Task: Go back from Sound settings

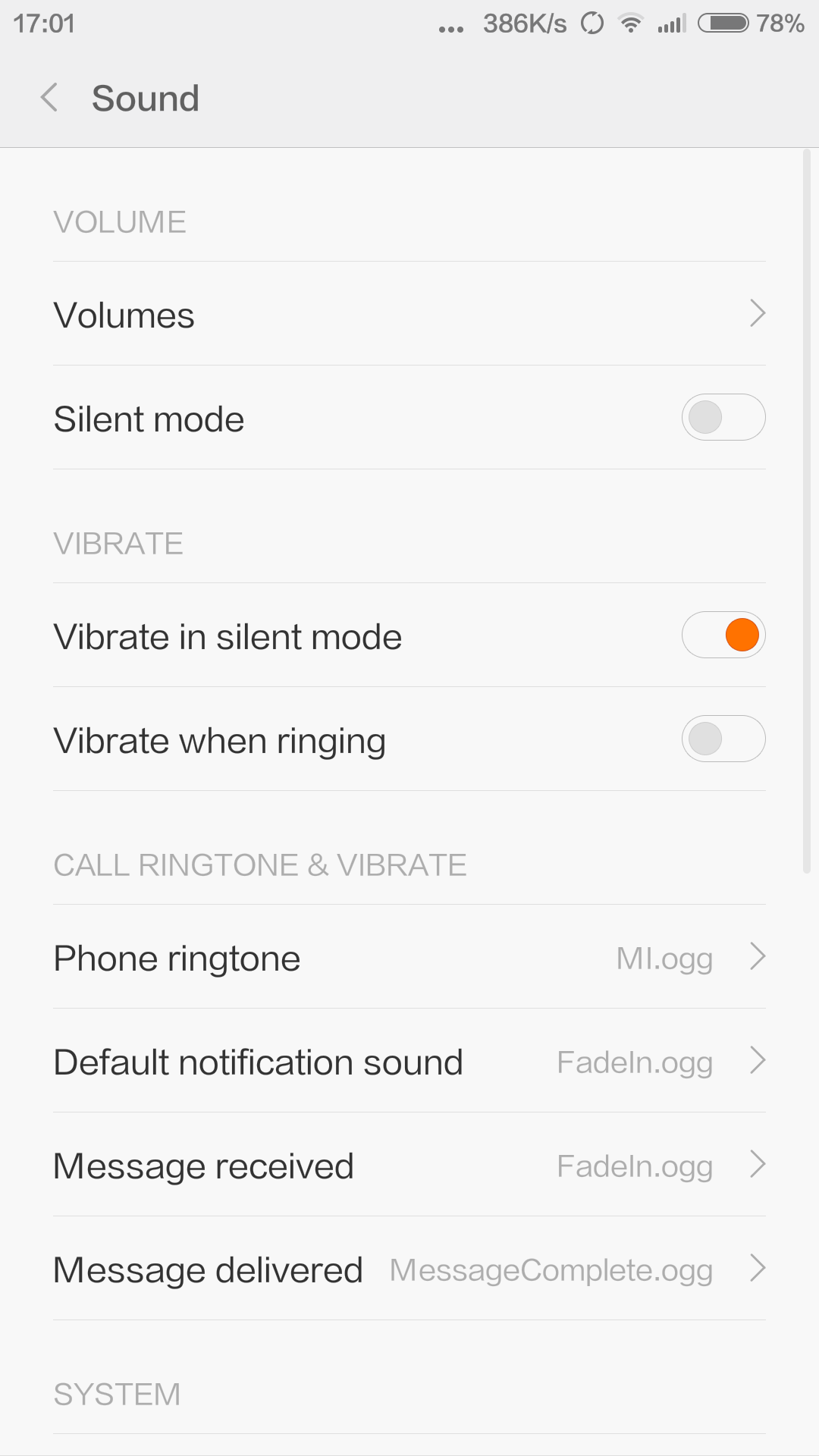Action: pyautogui.click(x=50, y=98)
